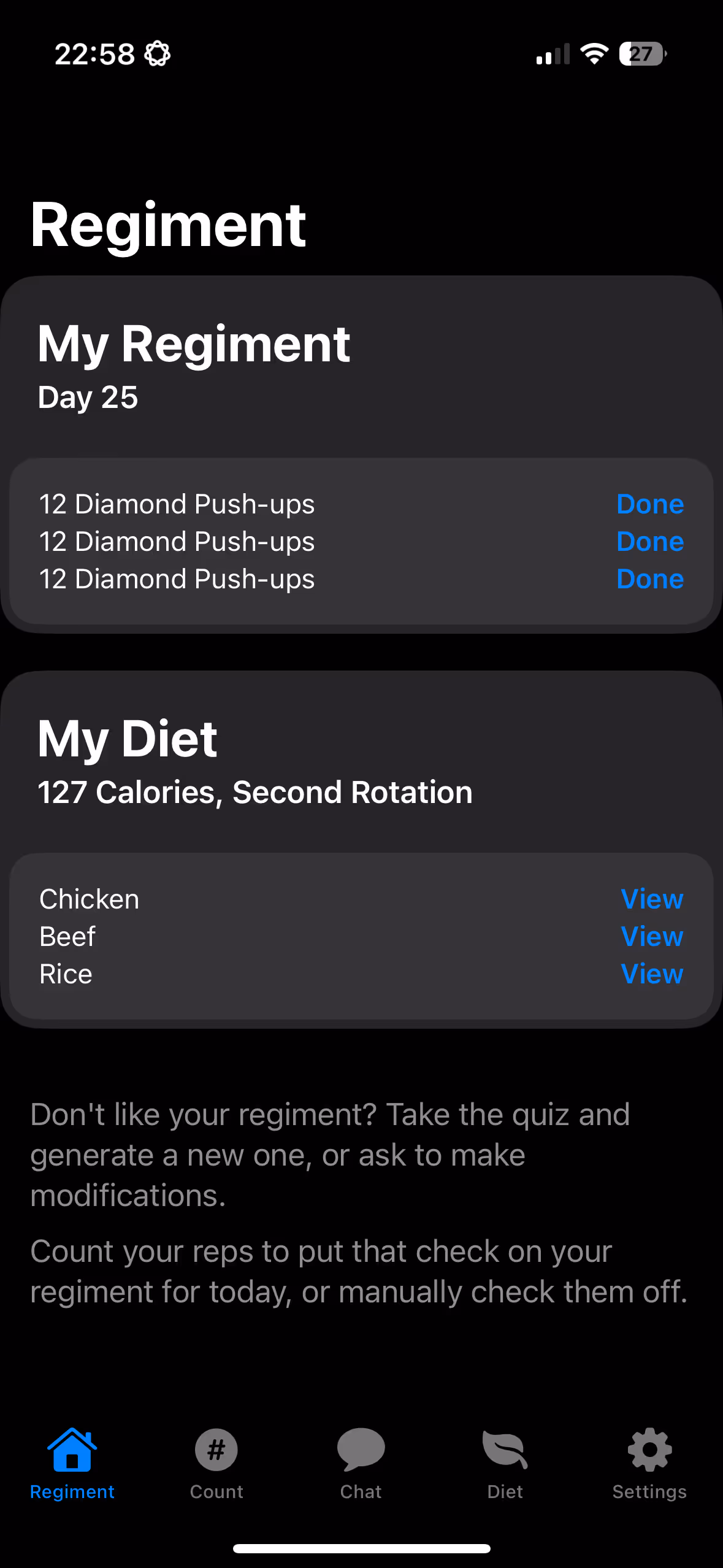The width and height of the screenshot is (723, 1568).
Task: Switch to the Count tab
Action: (x=216, y=1464)
